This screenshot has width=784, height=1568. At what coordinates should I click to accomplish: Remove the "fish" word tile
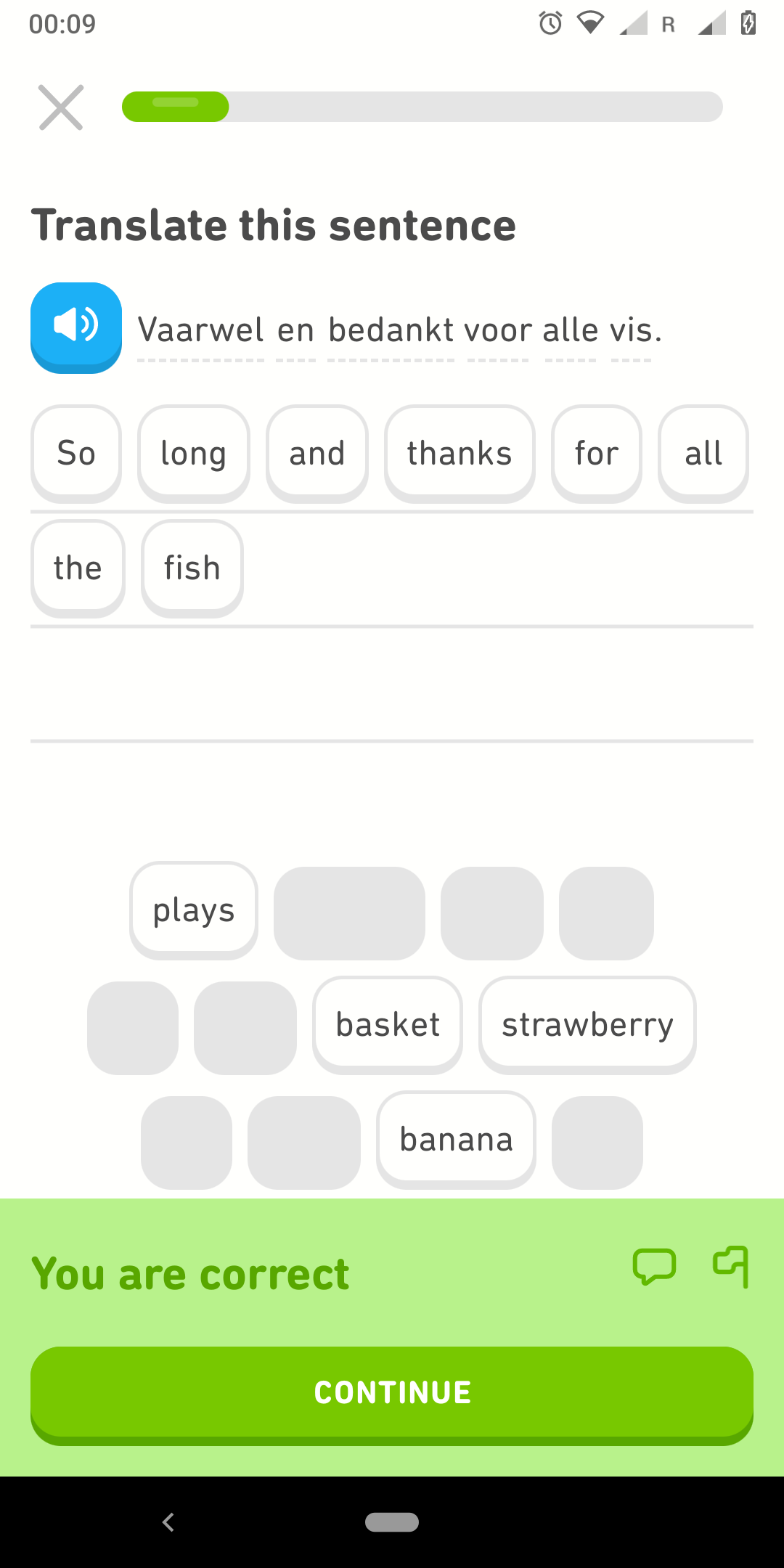pyautogui.click(x=192, y=568)
